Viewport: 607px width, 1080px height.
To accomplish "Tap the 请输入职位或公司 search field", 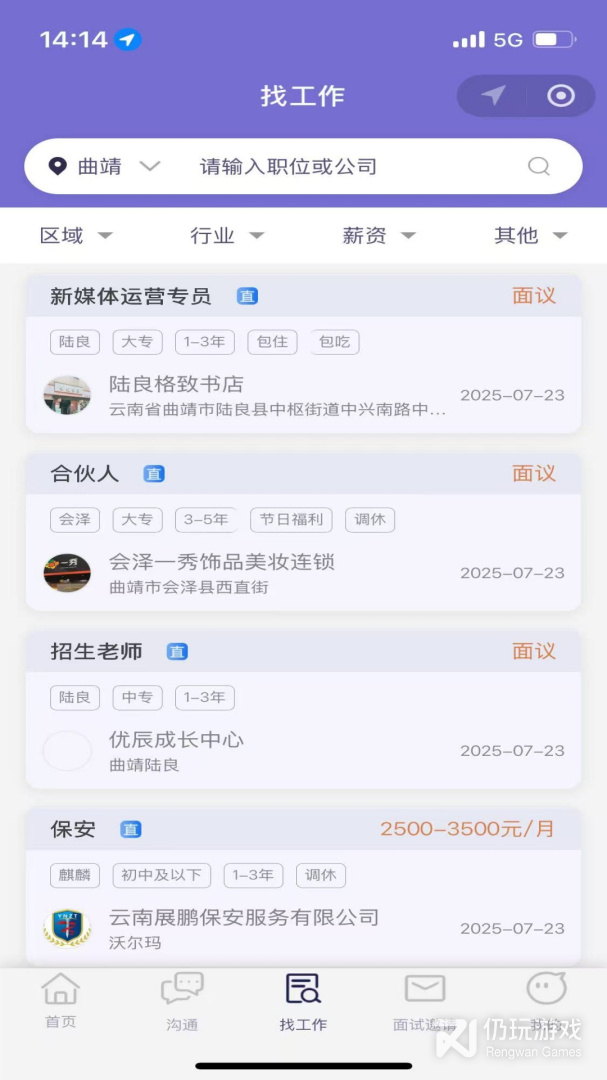I will click(x=340, y=167).
